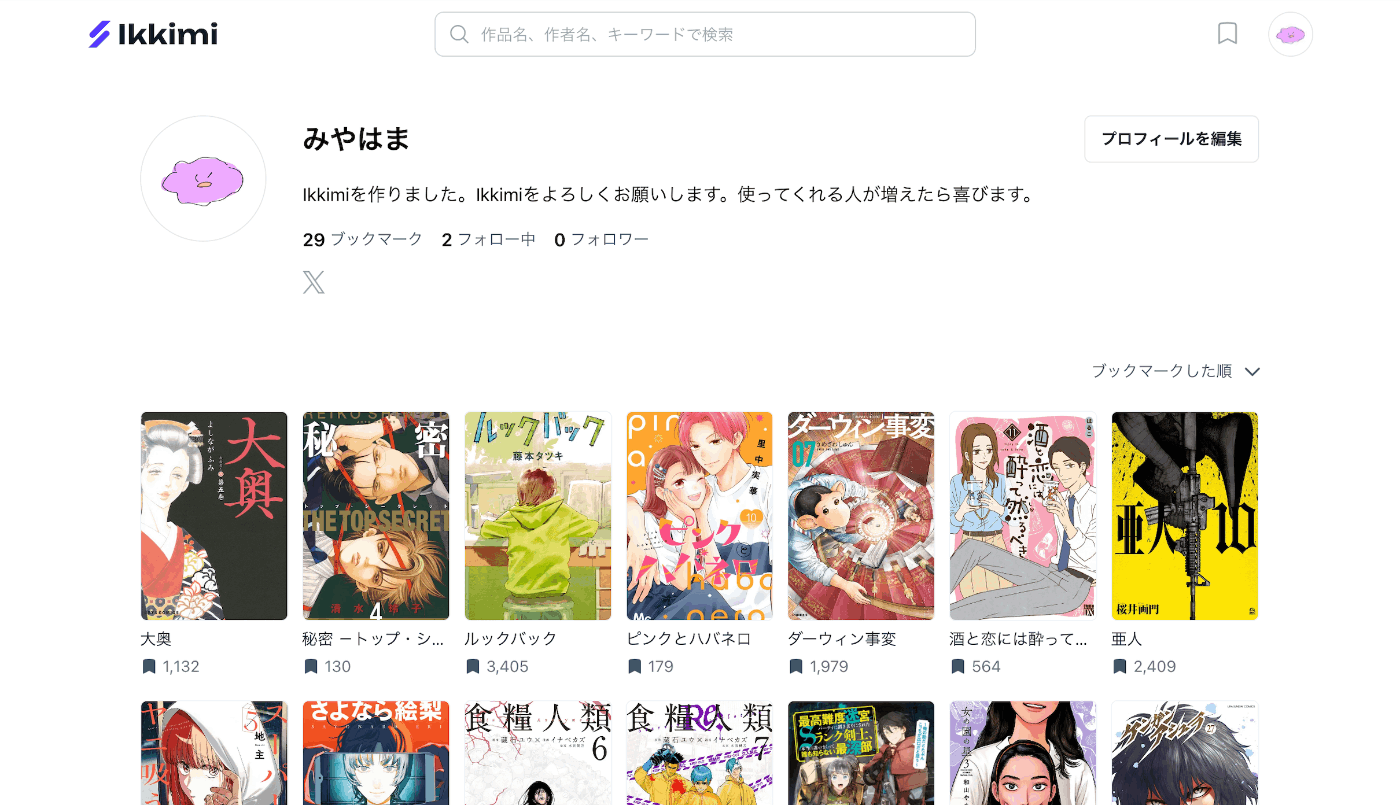Open the account avatar menu

(x=1290, y=34)
